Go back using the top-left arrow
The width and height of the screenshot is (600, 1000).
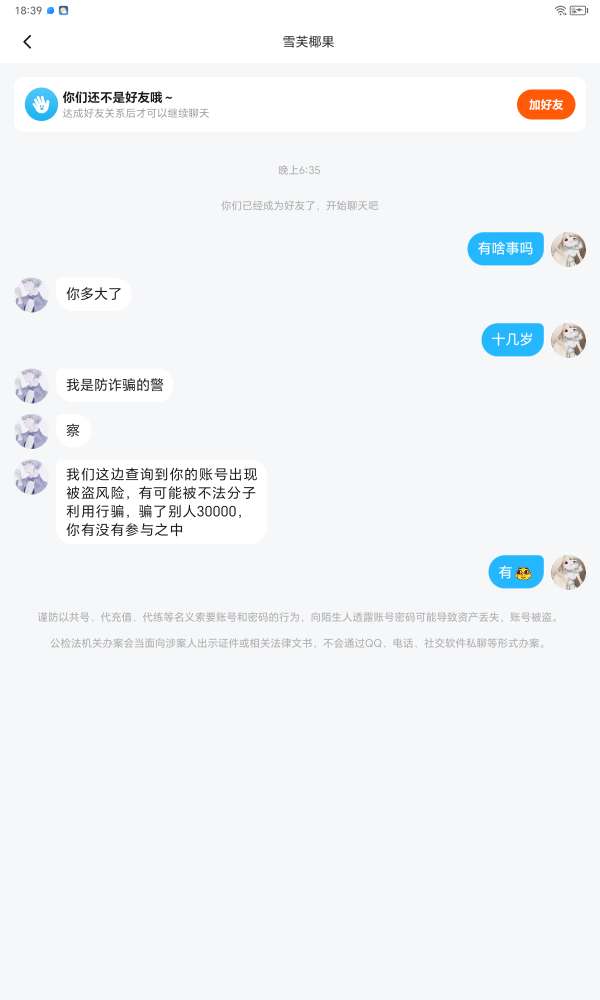[x=27, y=42]
